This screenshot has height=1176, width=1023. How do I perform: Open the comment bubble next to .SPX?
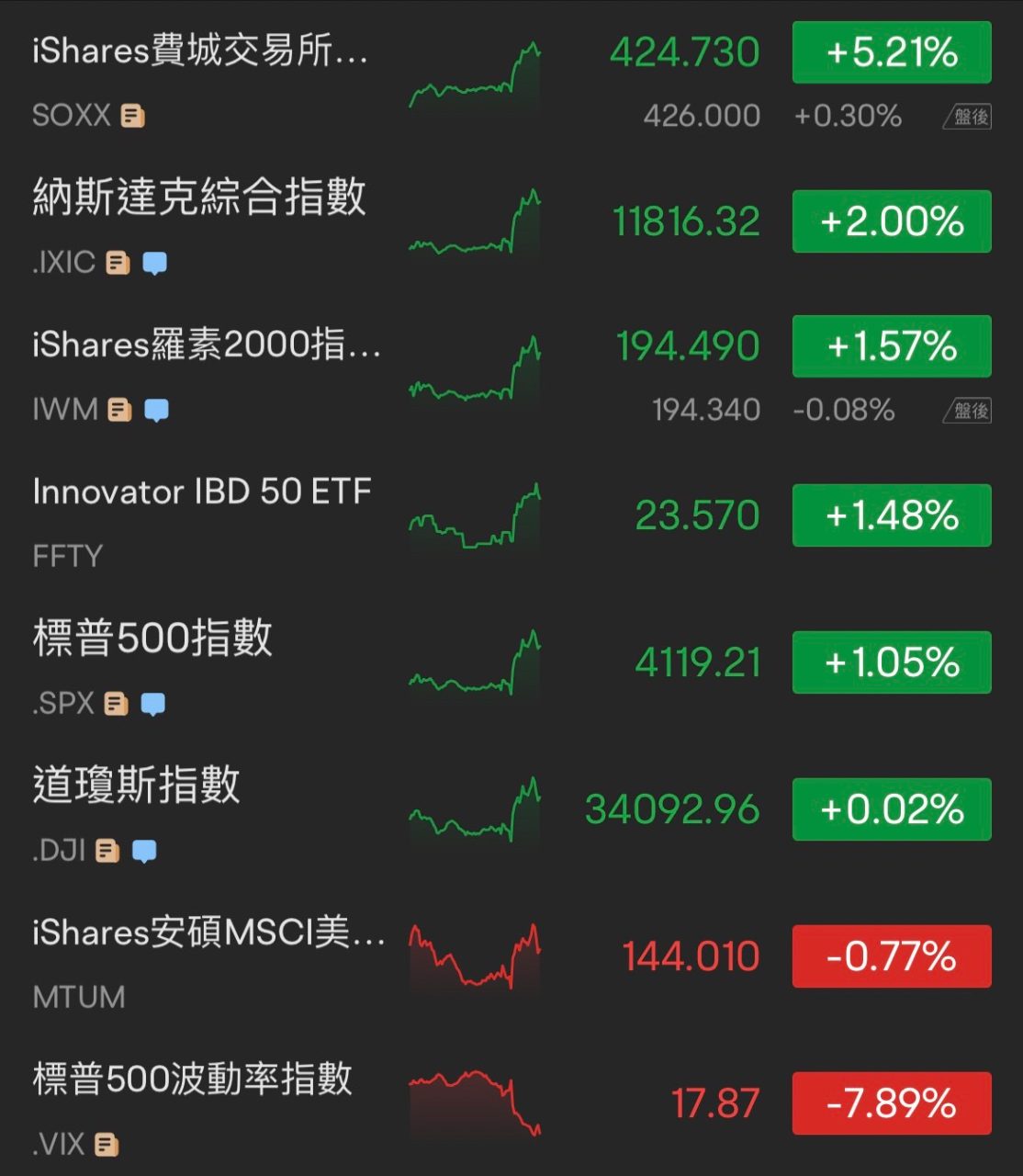click(x=154, y=703)
